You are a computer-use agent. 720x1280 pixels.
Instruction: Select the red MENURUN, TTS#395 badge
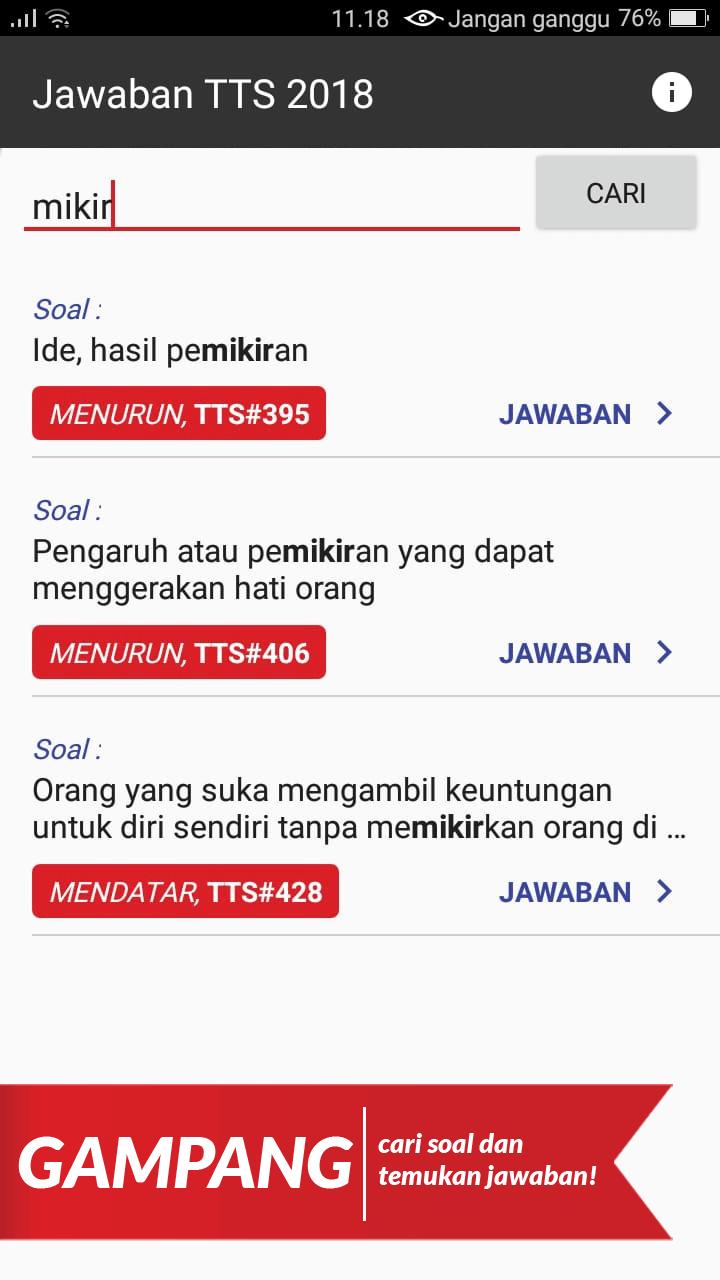click(178, 413)
